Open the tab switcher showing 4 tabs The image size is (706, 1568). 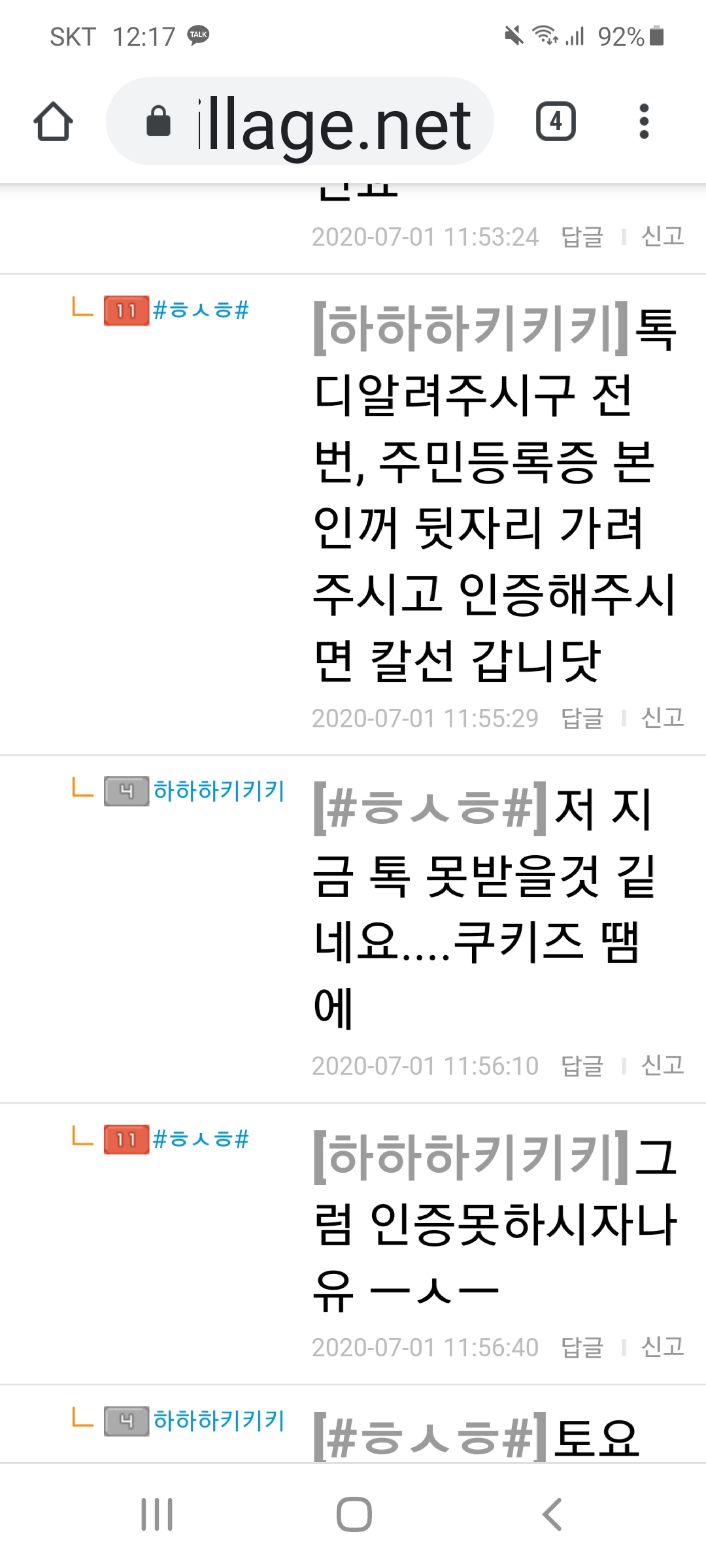click(556, 122)
